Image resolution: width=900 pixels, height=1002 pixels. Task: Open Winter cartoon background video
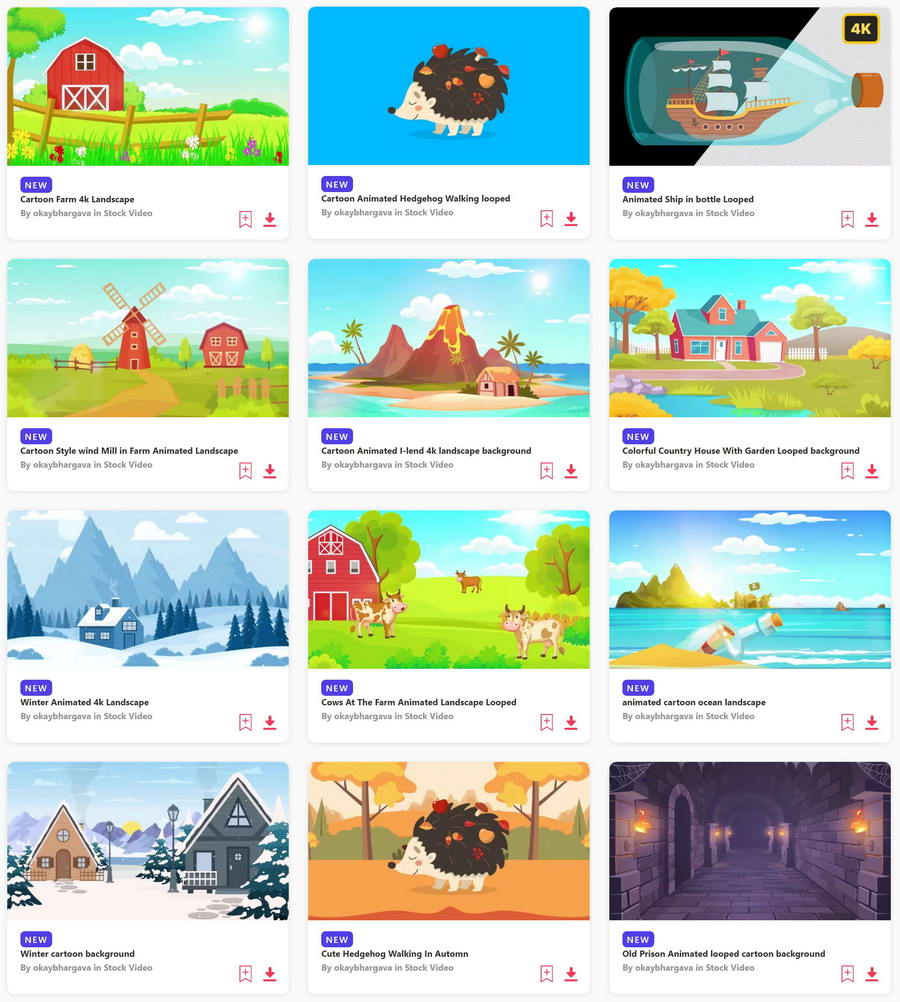[x=147, y=841]
